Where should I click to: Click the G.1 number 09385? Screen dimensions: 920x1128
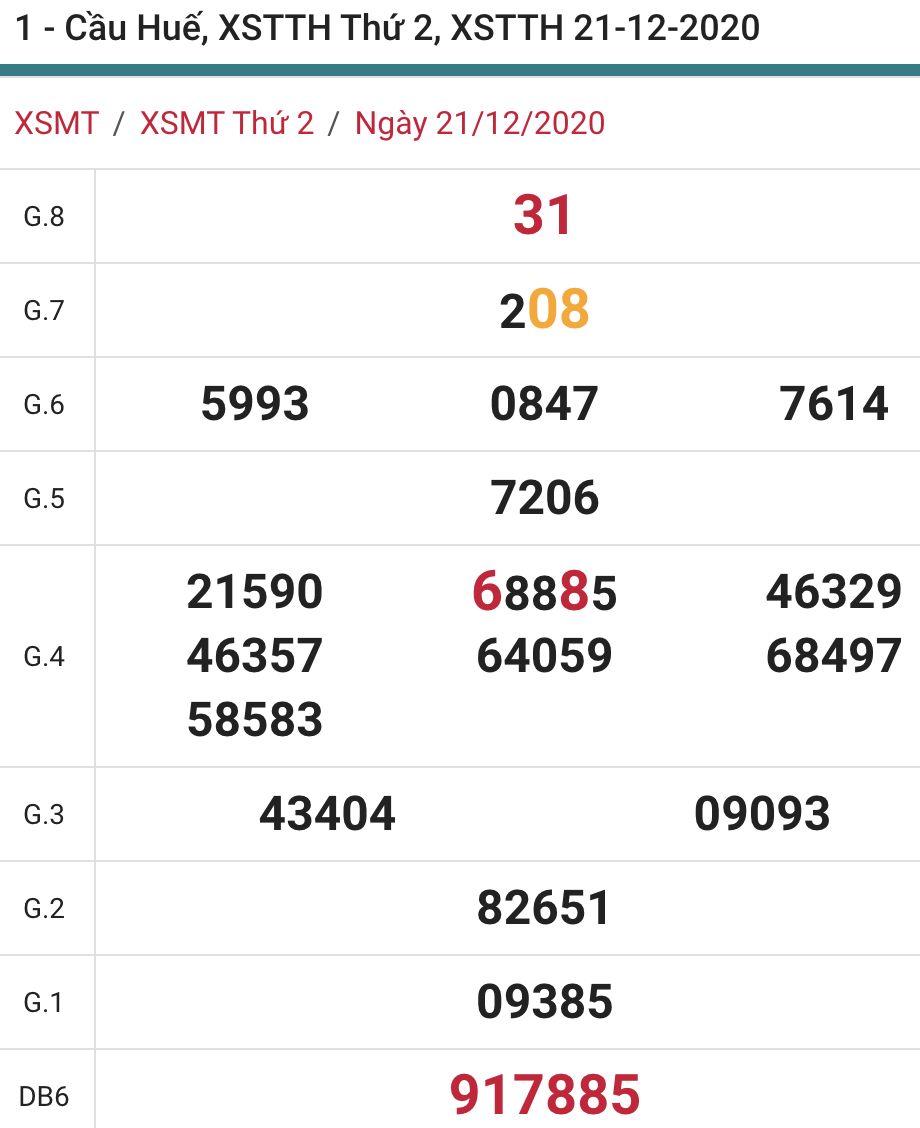coord(544,1000)
